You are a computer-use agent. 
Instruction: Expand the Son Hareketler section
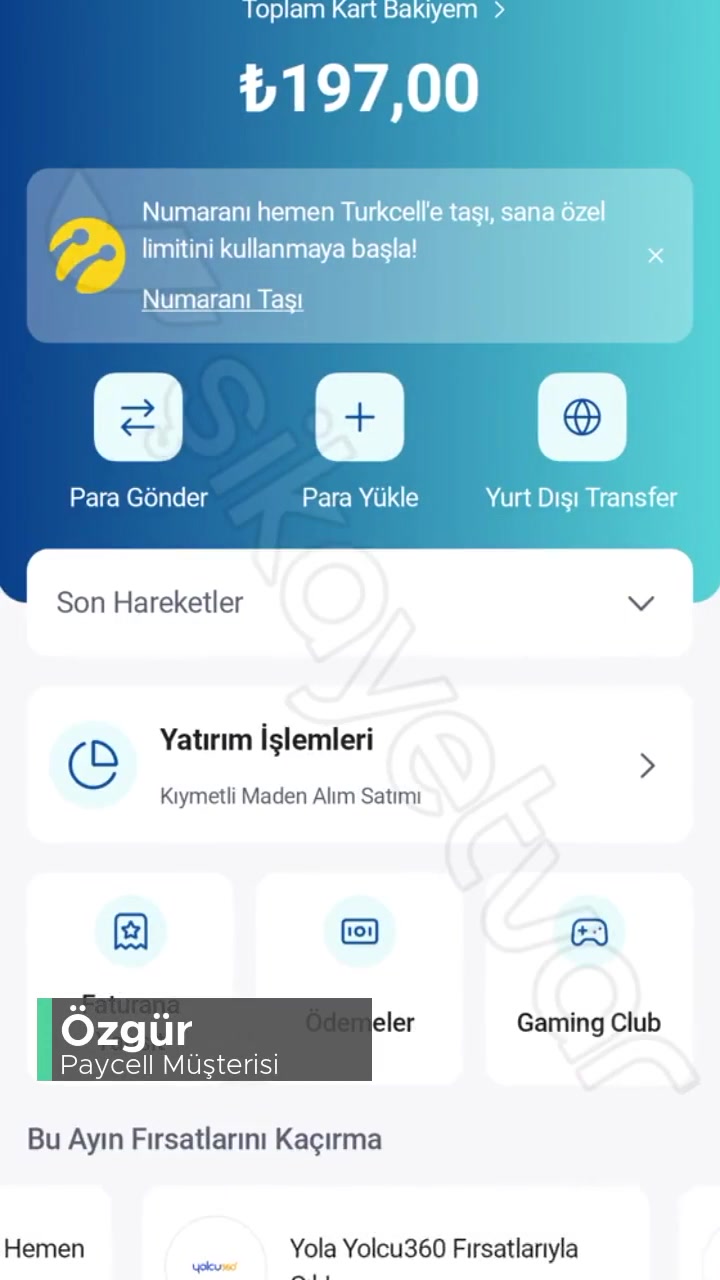[x=640, y=602]
